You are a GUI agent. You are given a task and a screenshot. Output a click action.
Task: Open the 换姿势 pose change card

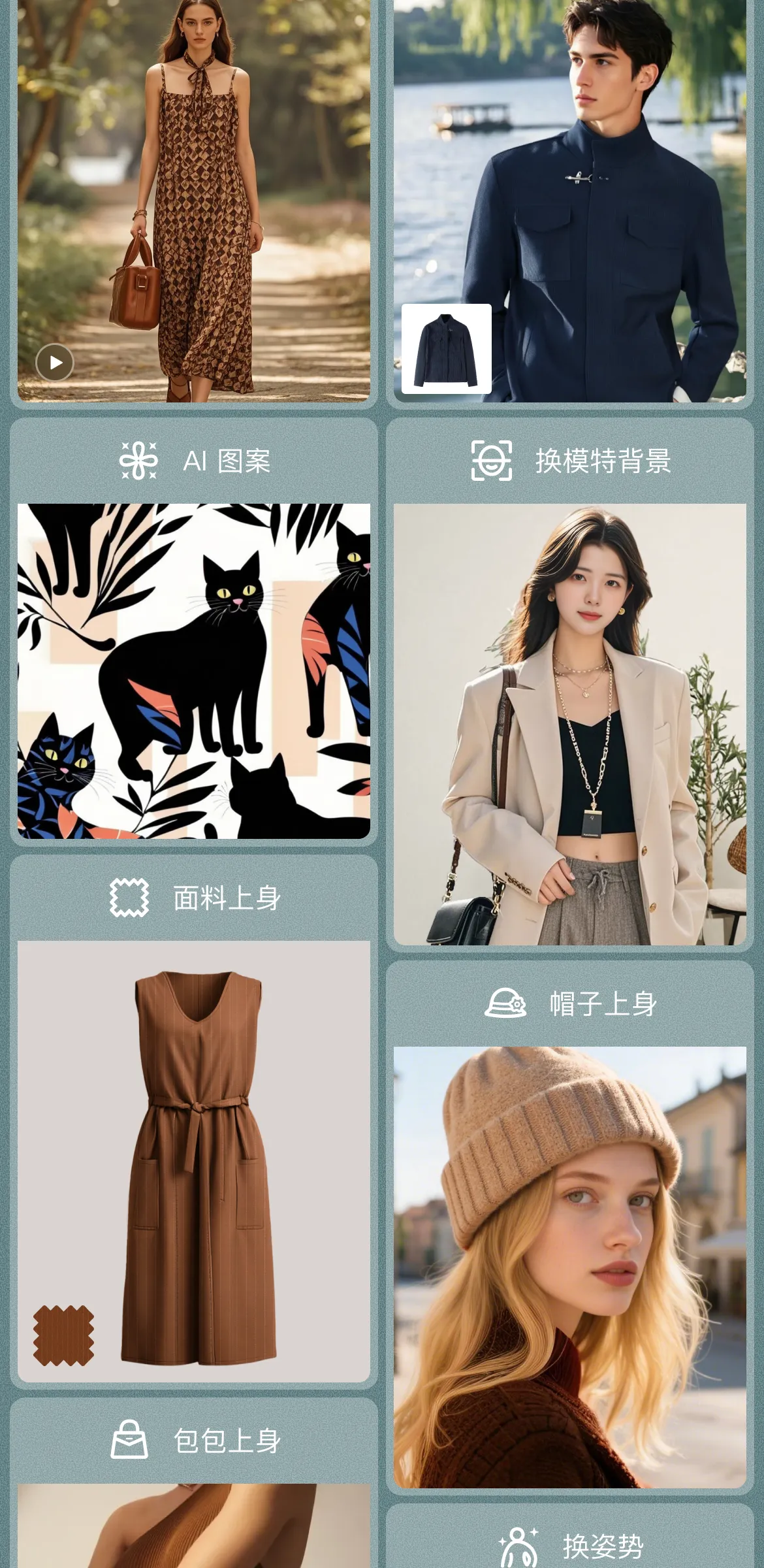569,1546
